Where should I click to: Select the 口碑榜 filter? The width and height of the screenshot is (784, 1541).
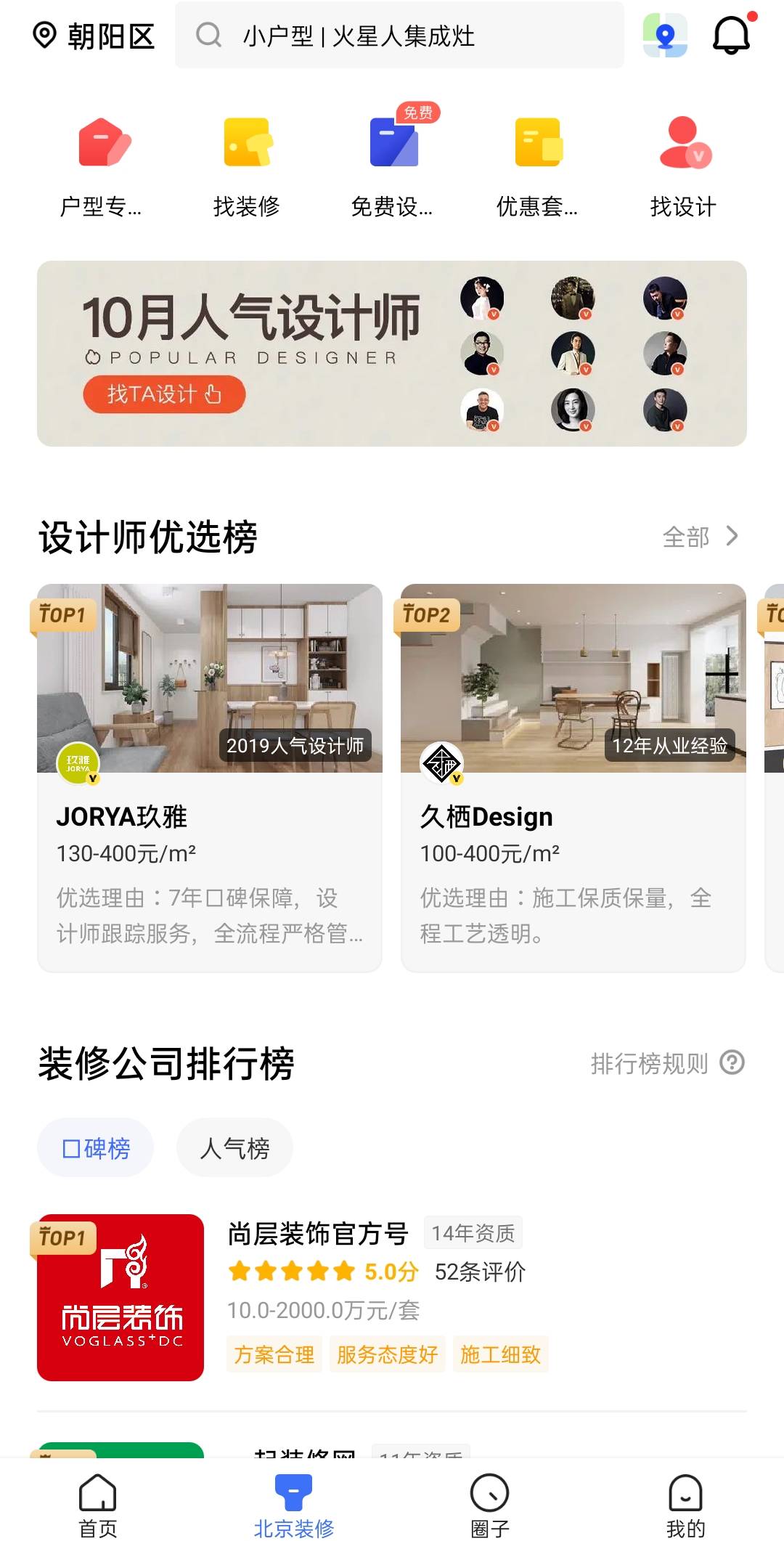click(x=97, y=1147)
